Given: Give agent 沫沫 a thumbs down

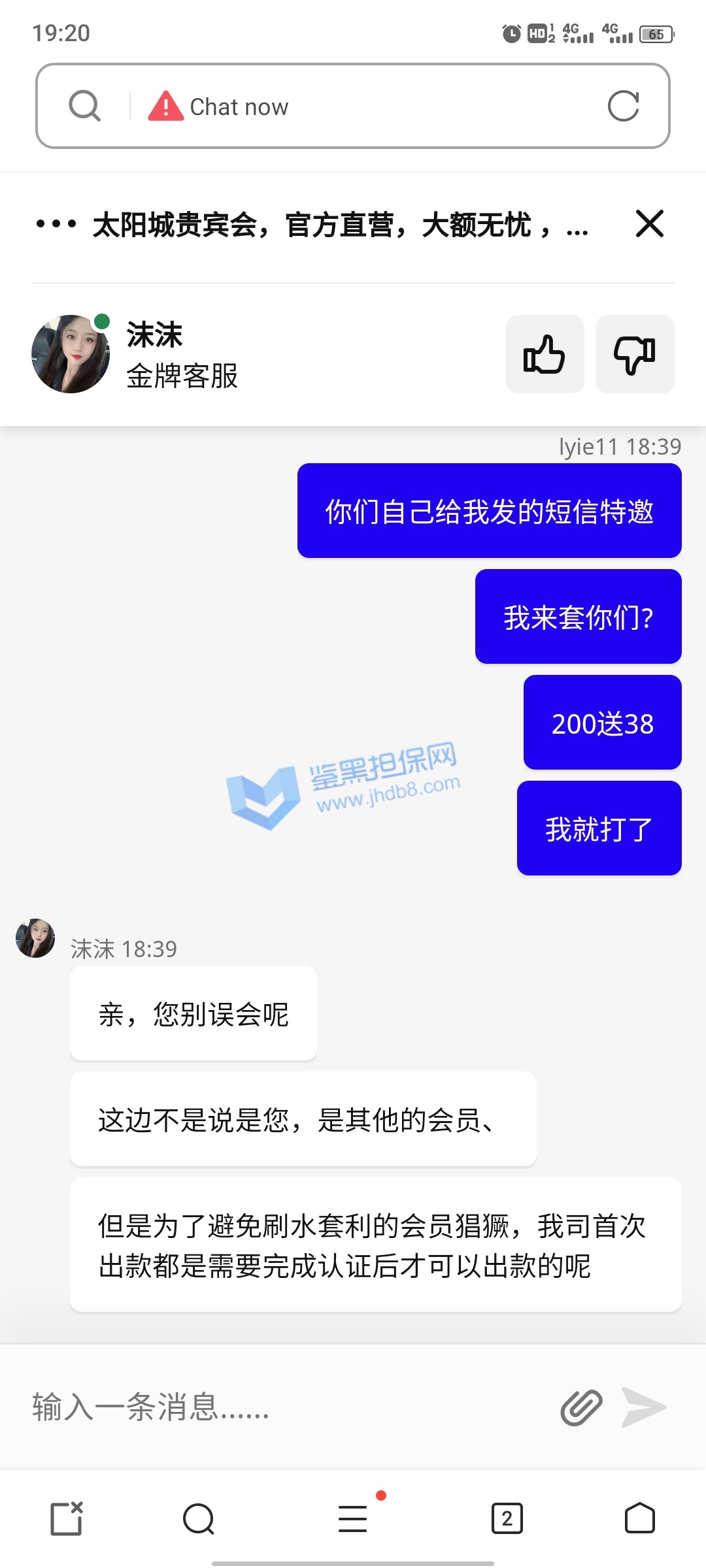Looking at the screenshot, I should (x=635, y=354).
